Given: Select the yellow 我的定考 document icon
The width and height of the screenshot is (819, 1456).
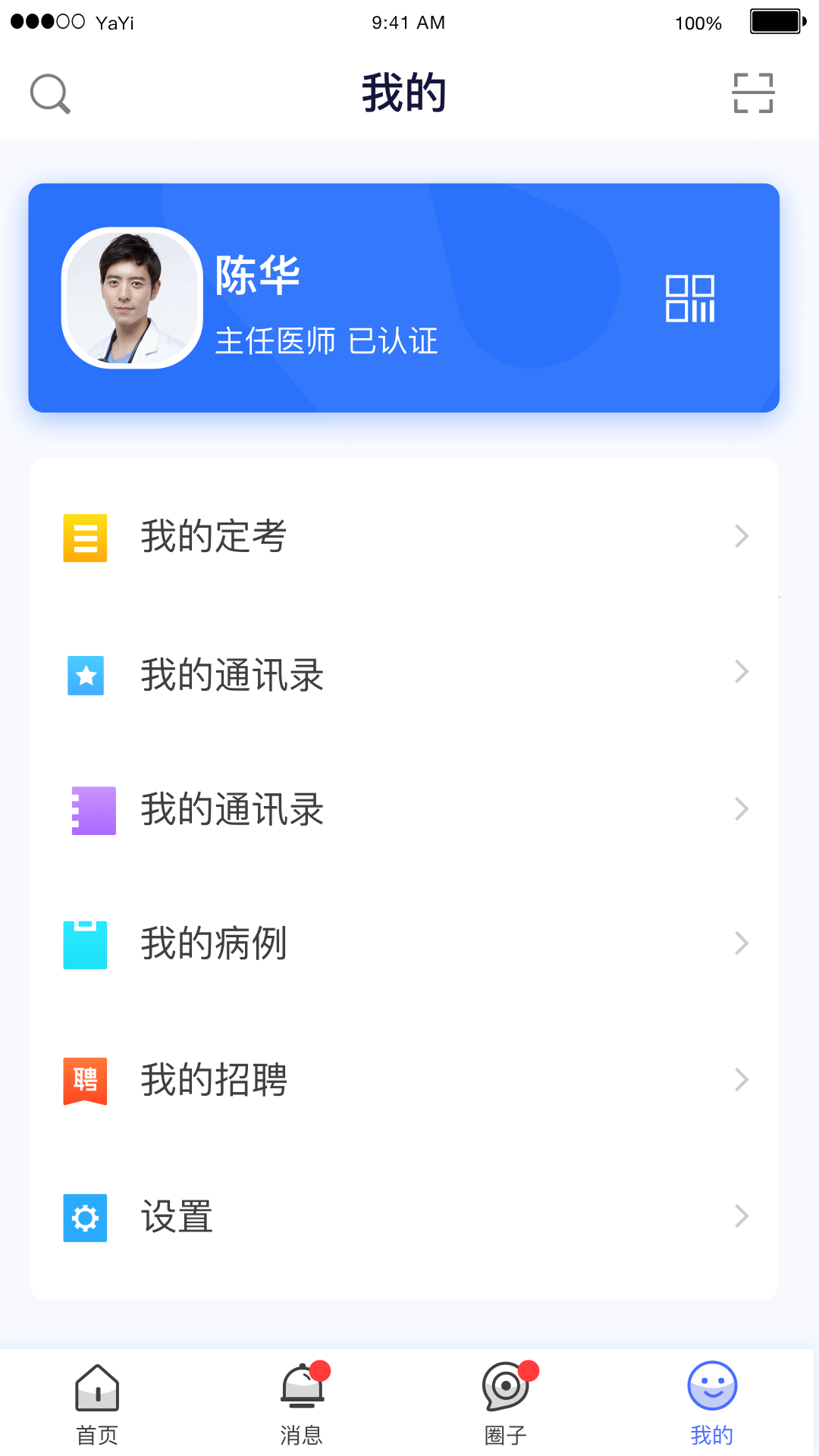Looking at the screenshot, I should coord(85,536).
